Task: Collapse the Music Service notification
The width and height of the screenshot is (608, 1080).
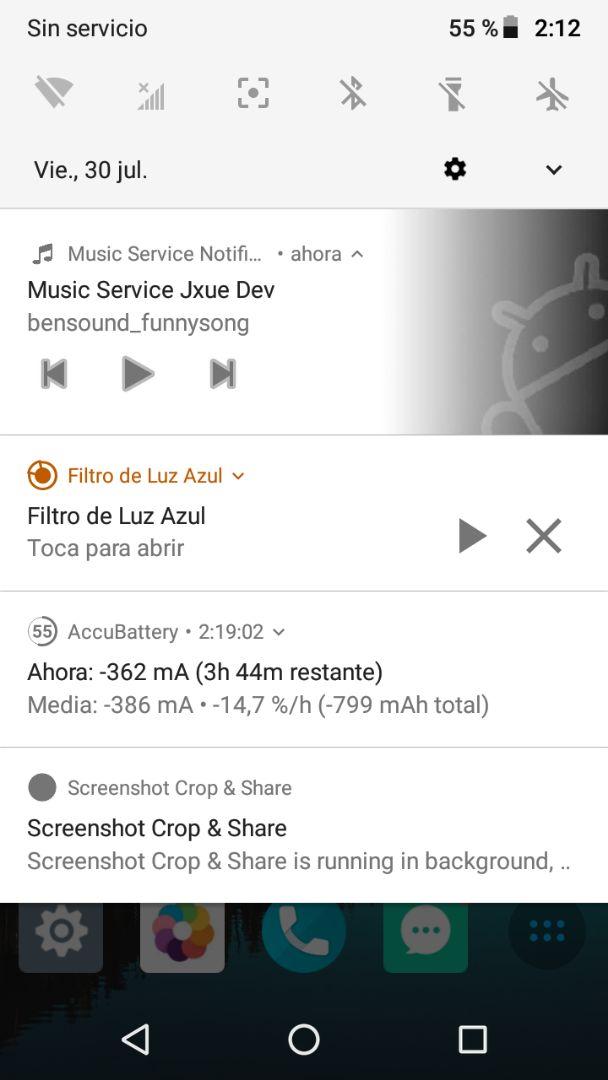Action: (357, 254)
